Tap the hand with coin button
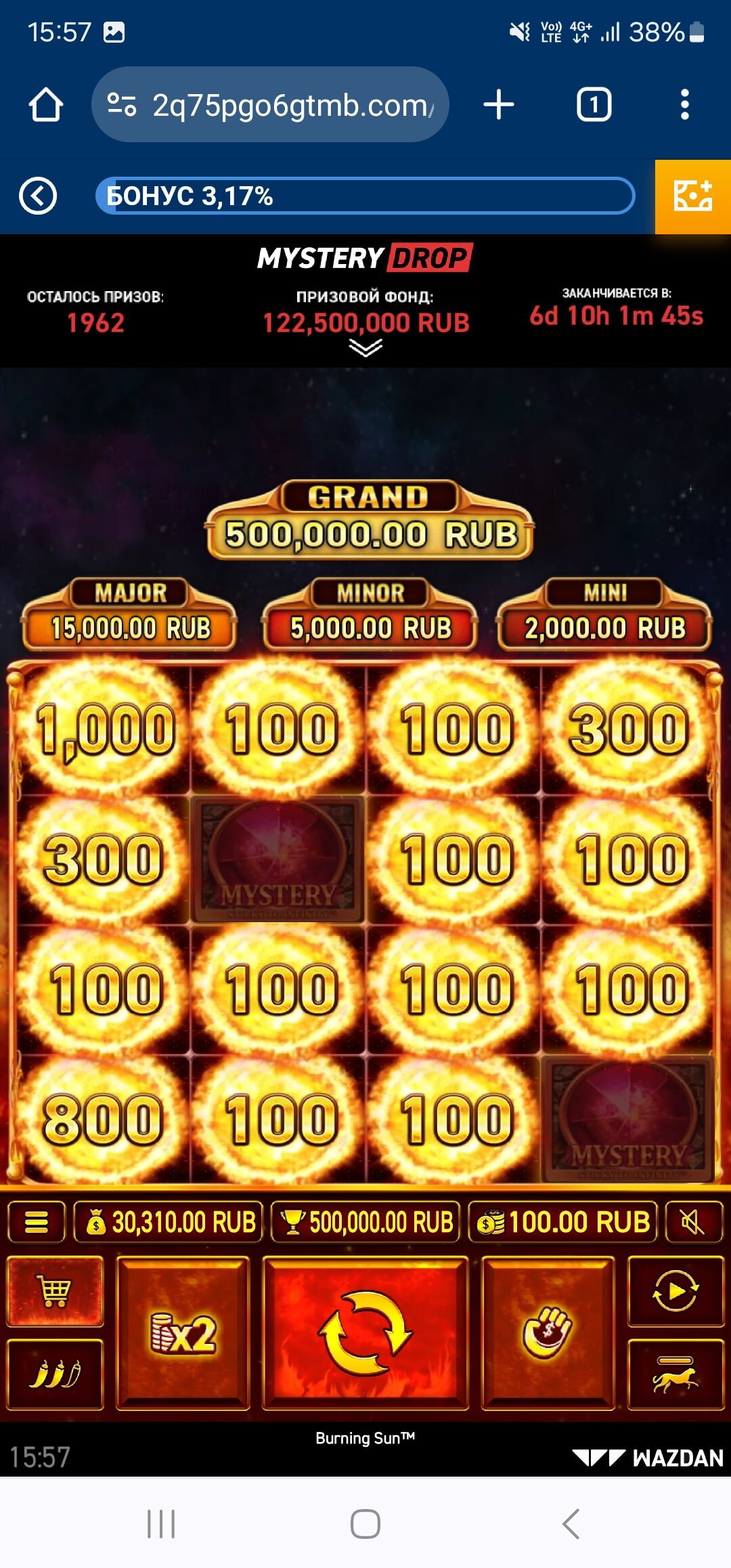 (x=548, y=1333)
